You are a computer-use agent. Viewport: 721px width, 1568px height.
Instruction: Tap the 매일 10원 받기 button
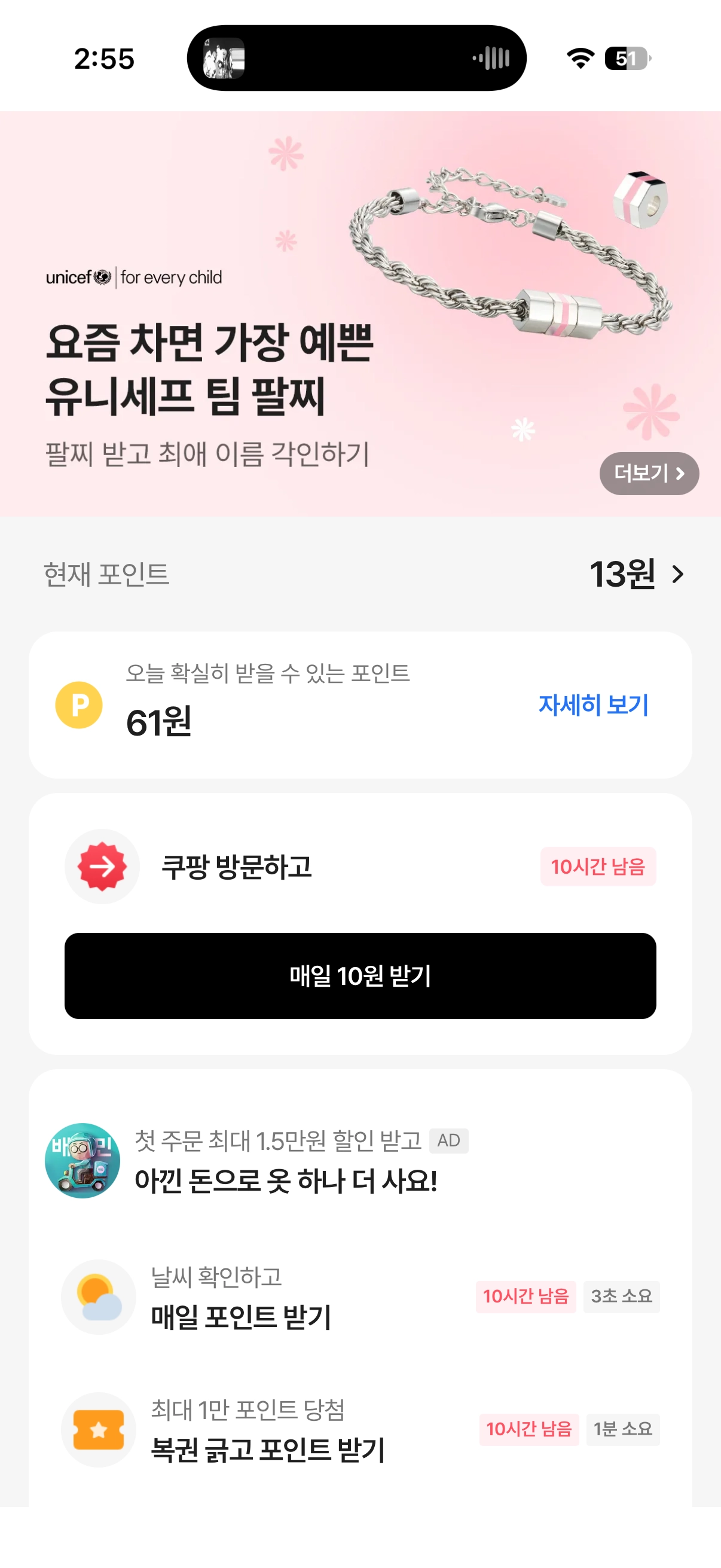(360, 975)
